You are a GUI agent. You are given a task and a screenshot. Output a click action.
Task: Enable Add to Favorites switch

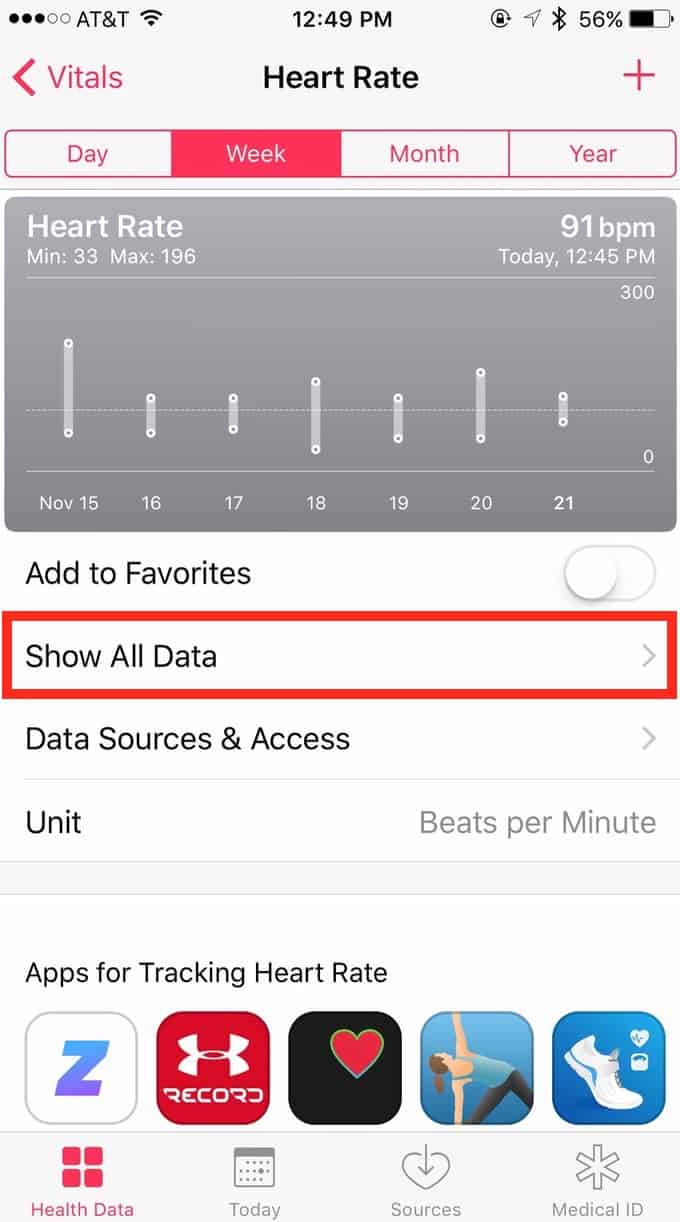tap(608, 574)
